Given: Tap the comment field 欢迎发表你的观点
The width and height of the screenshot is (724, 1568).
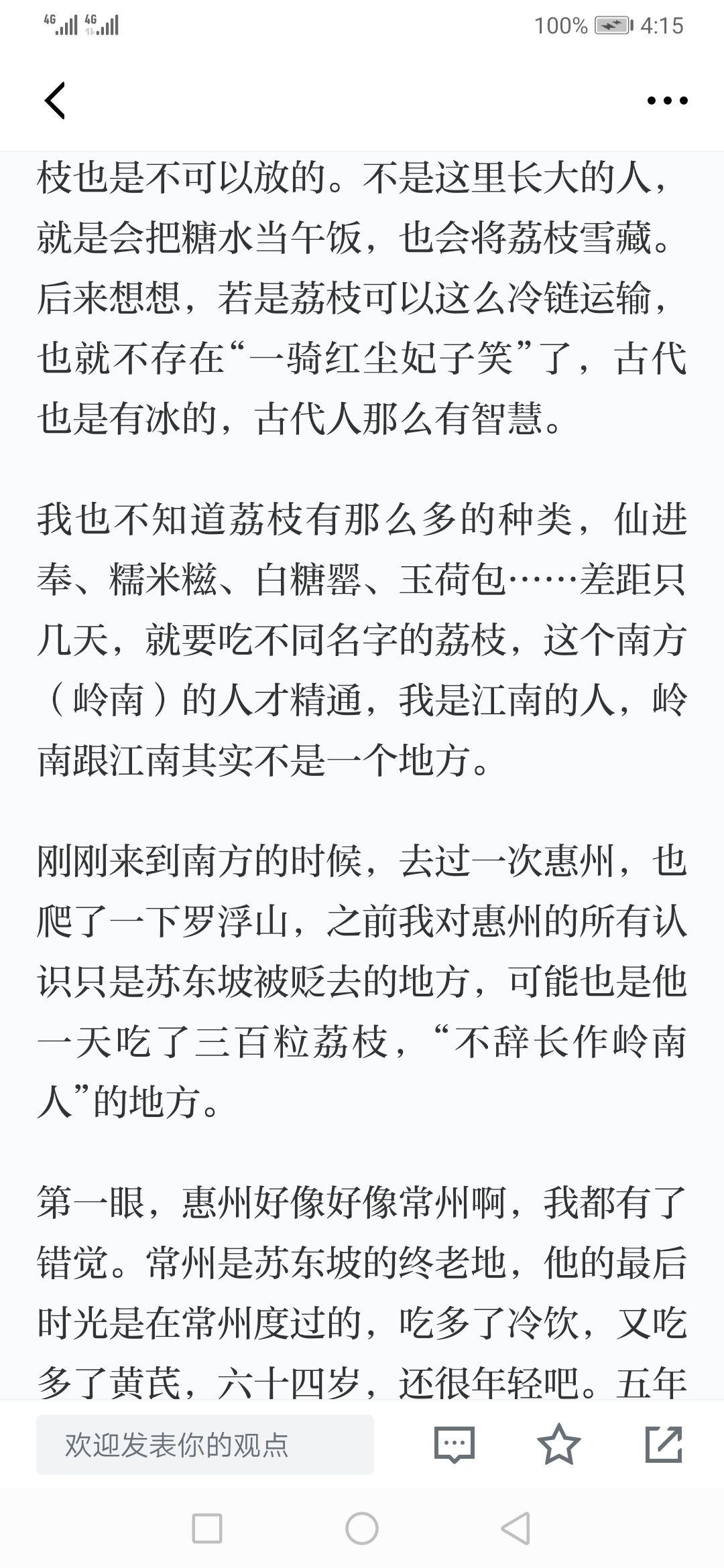Looking at the screenshot, I should click(205, 1444).
